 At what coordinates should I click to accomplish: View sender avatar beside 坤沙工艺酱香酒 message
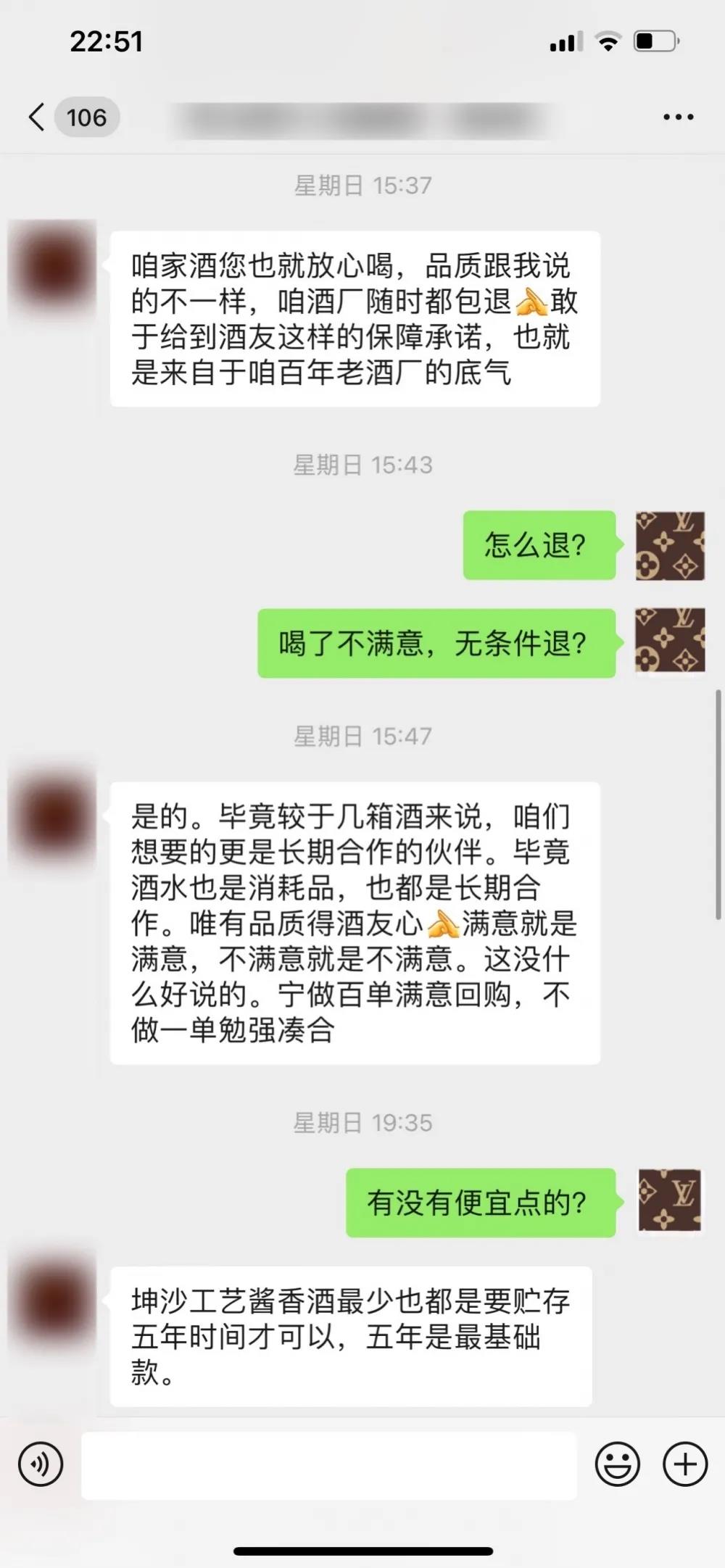click(x=52, y=1301)
